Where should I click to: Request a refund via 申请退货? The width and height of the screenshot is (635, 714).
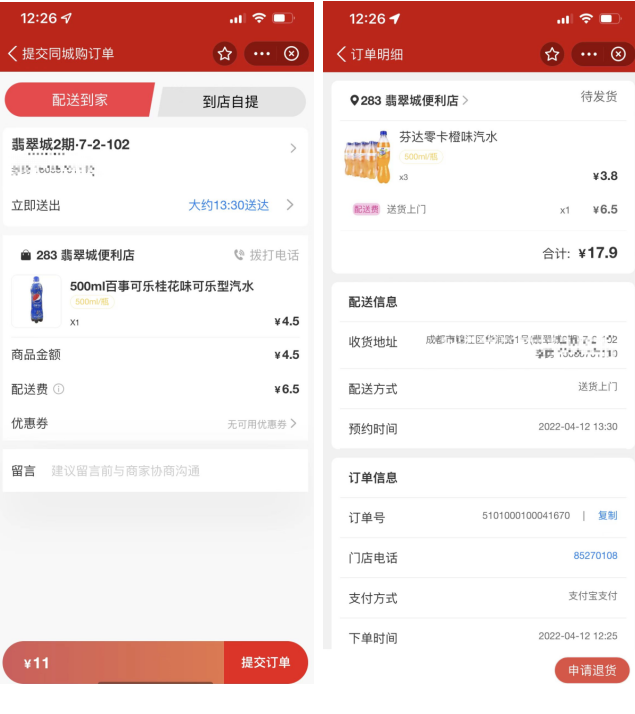pyautogui.click(x=592, y=670)
